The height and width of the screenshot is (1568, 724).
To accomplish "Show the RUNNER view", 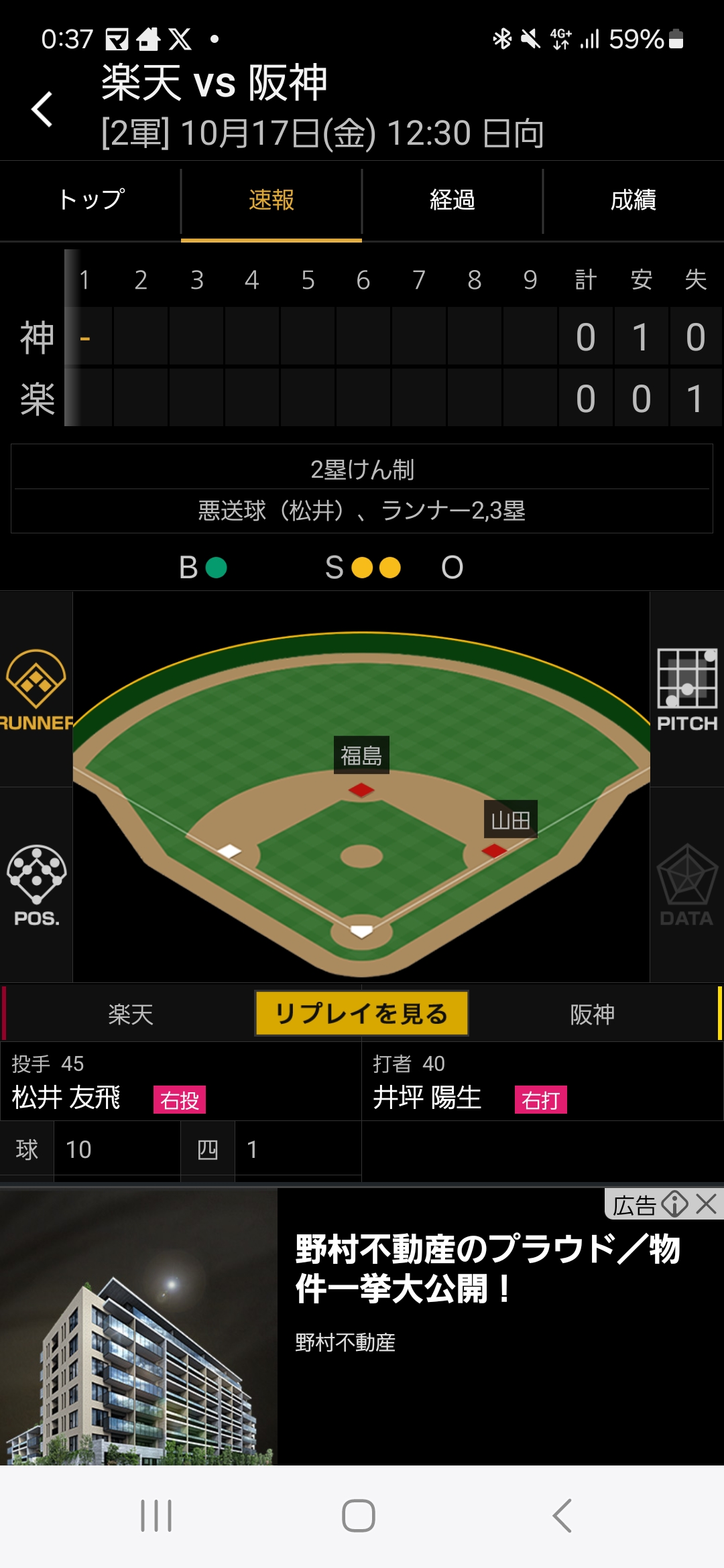I will [36, 690].
